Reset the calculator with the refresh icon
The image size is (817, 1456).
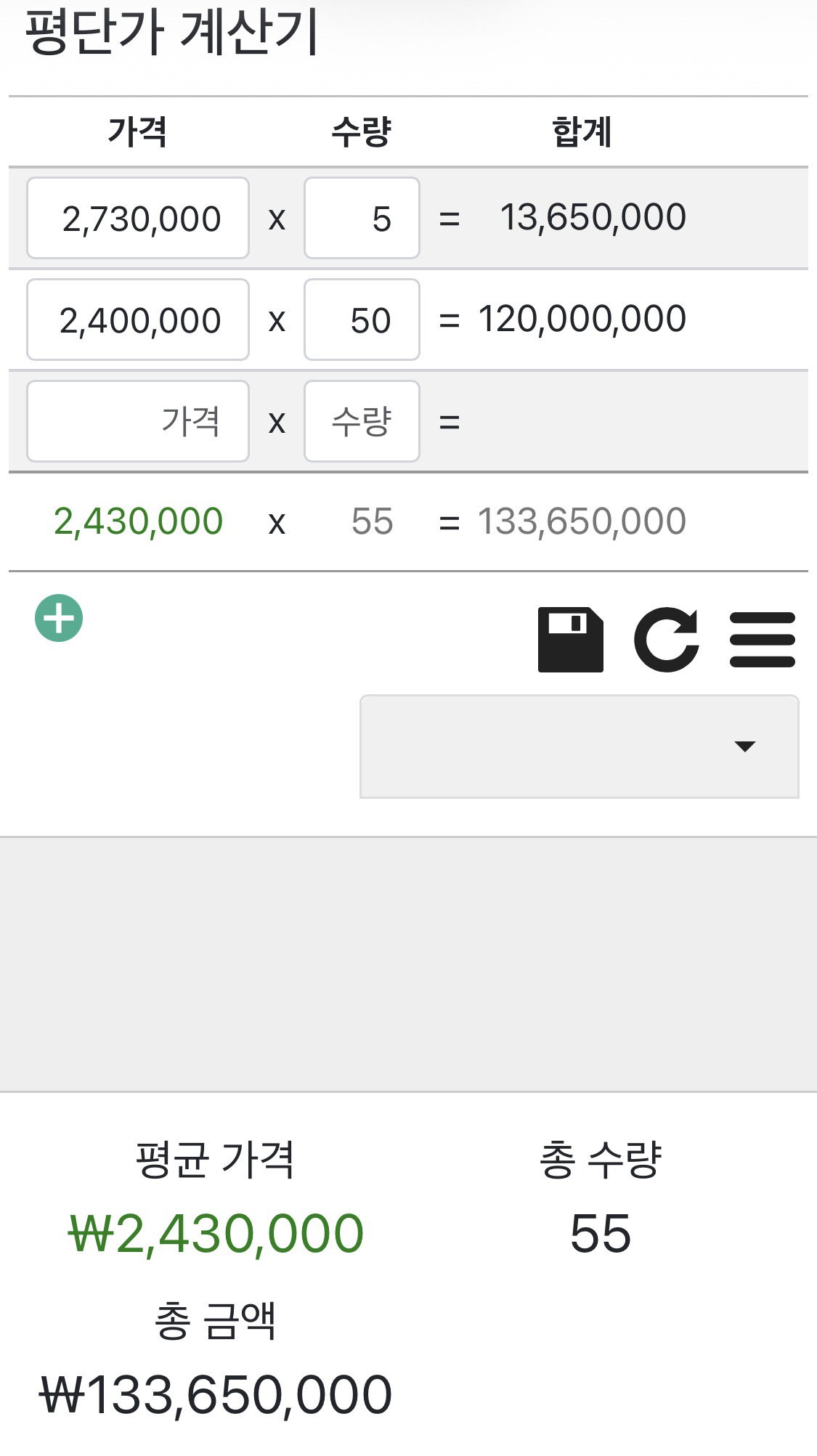pos(666,640)
